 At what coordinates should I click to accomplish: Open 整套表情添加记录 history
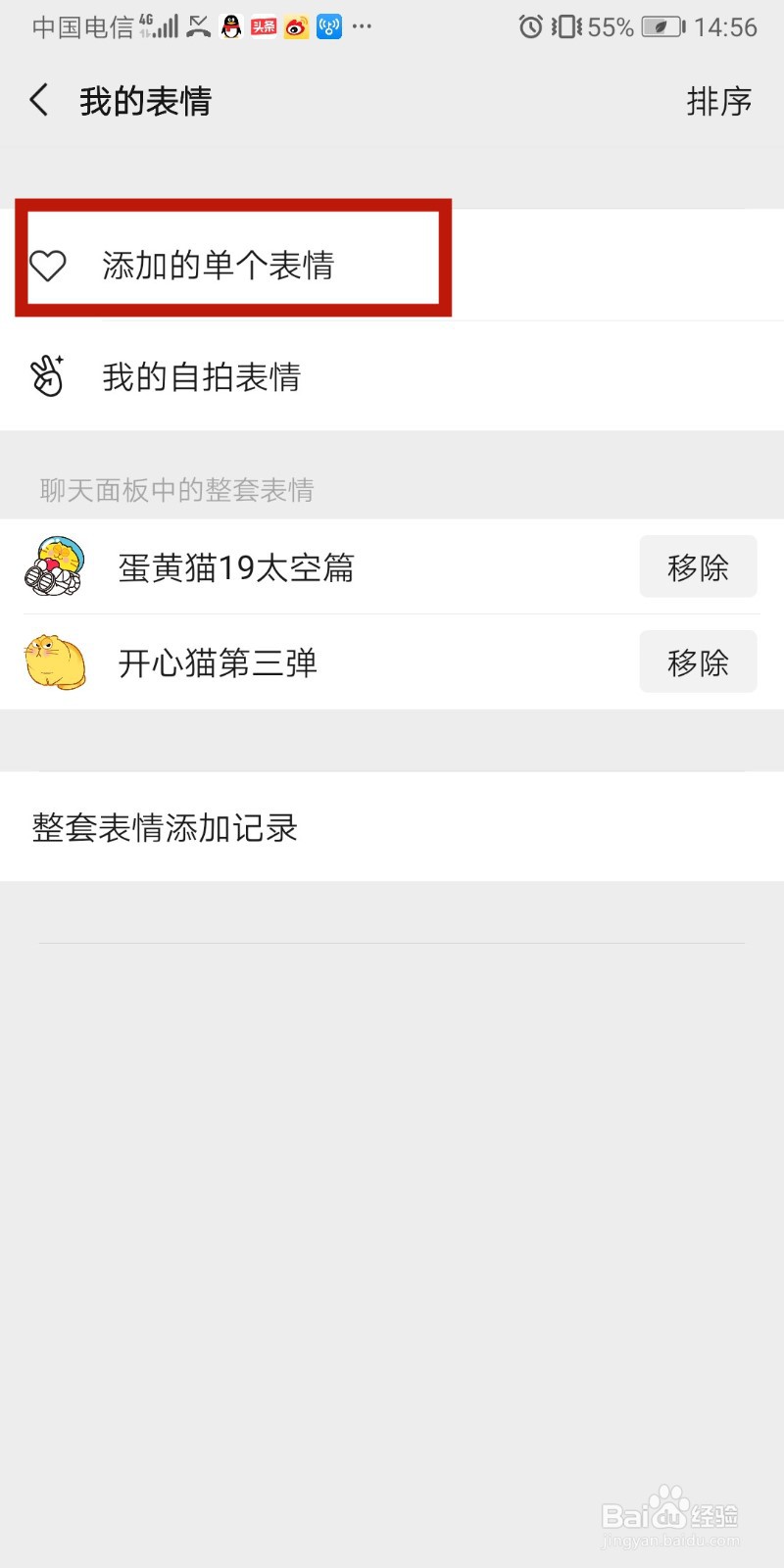click(x=163, y=828)
